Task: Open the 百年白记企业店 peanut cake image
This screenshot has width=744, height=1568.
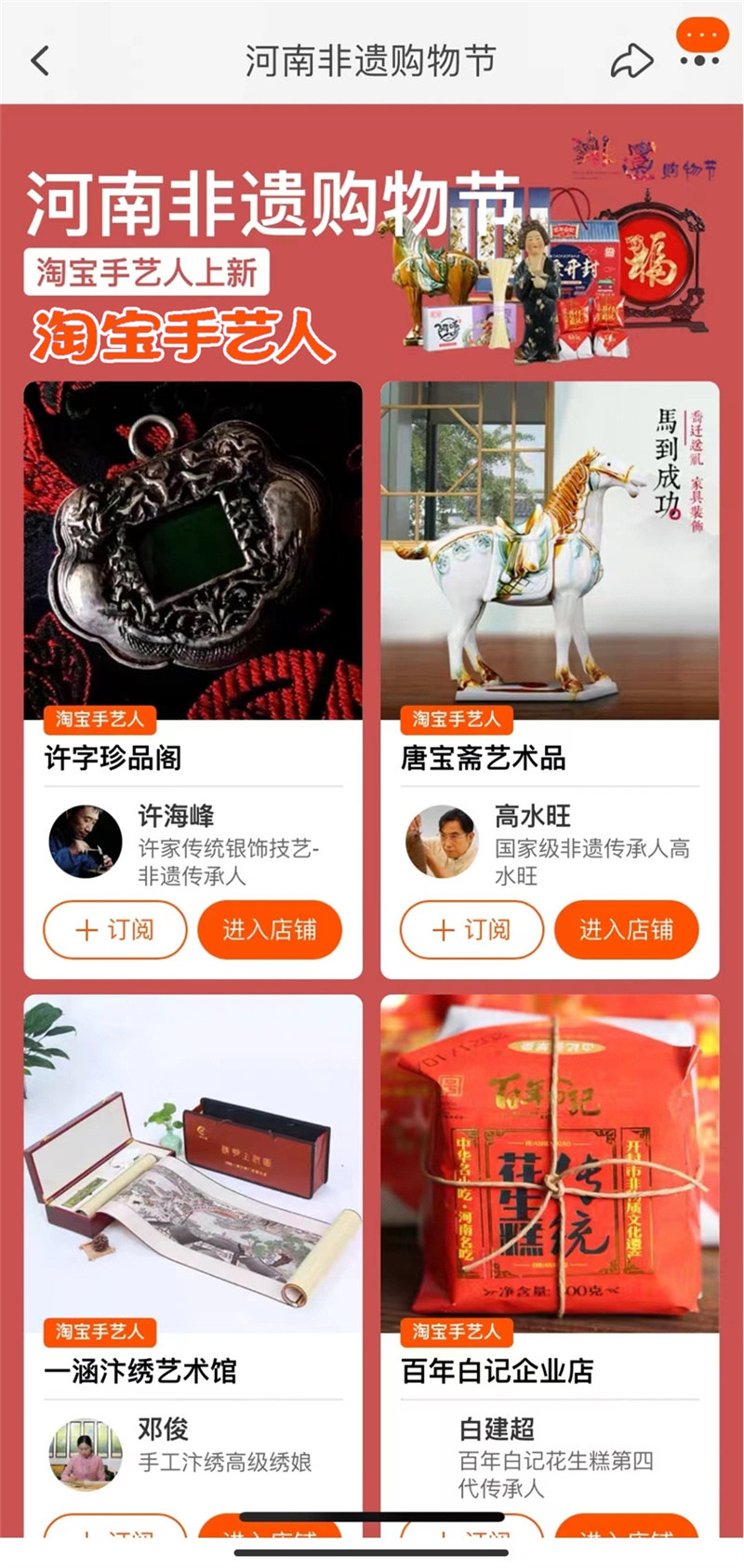Action: coord(550,1163)
